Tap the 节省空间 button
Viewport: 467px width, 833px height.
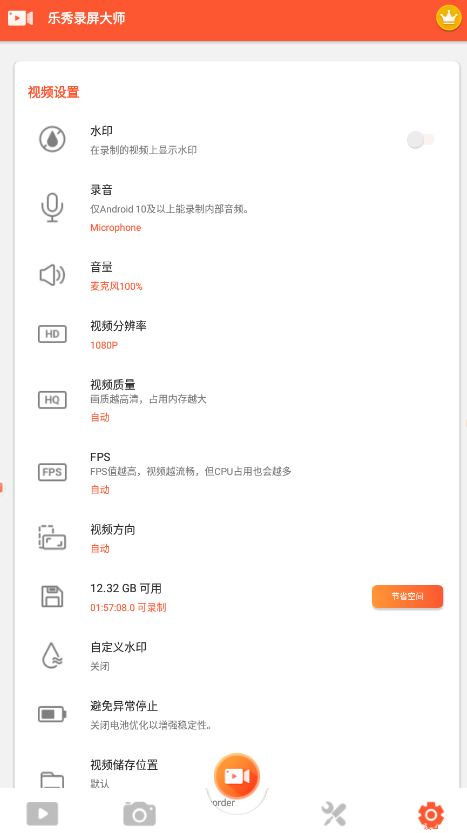click(x=407, y=597)
